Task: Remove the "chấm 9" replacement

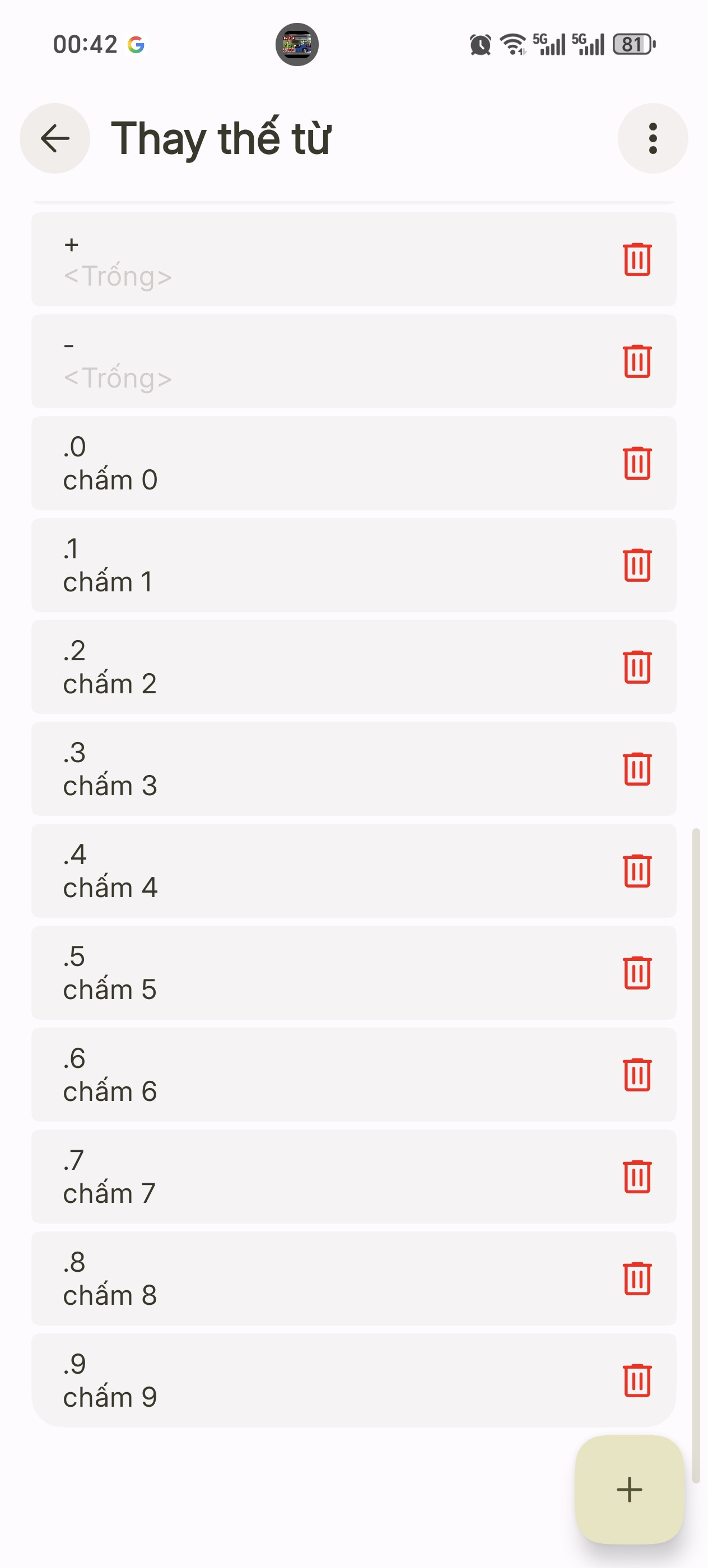Action: [637, 1380]
